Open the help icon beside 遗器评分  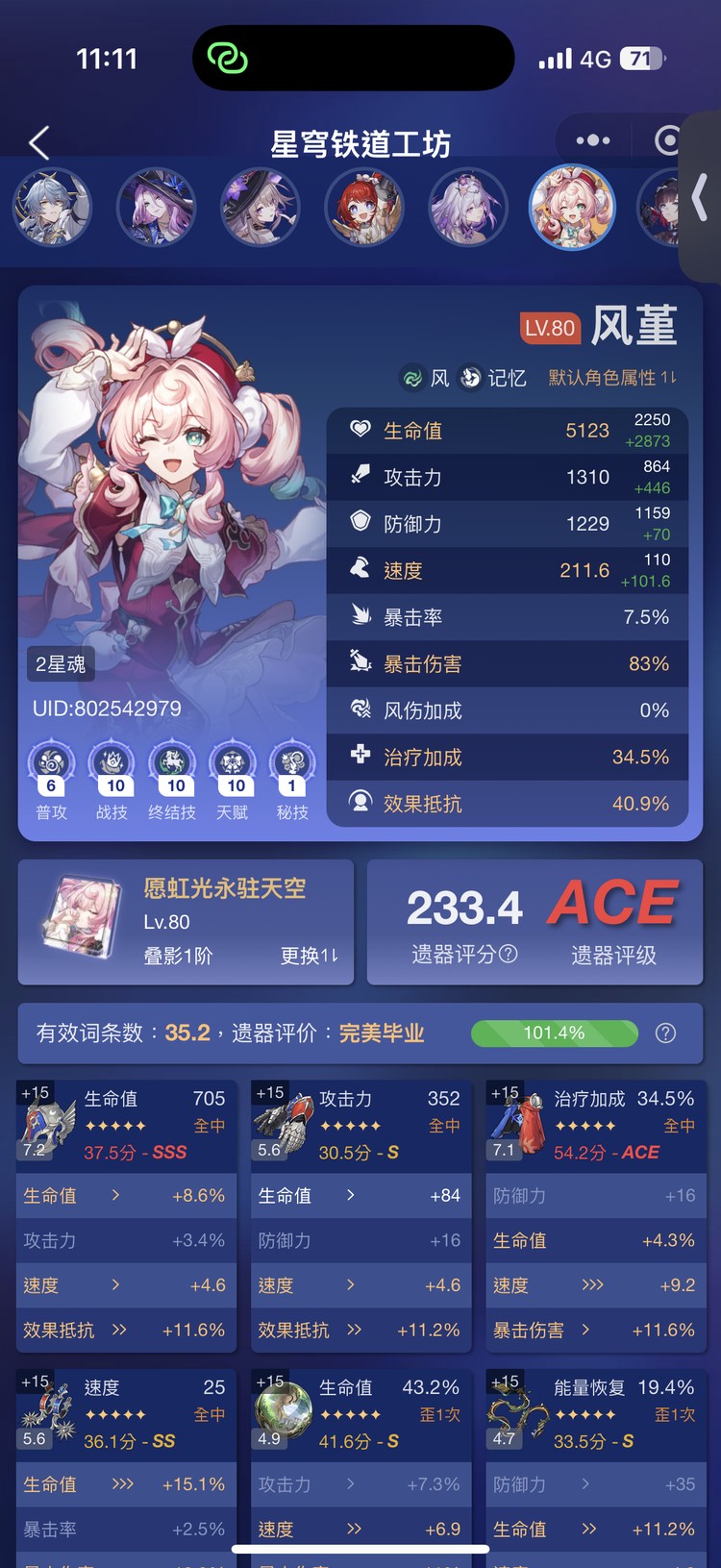coord(510,954)
